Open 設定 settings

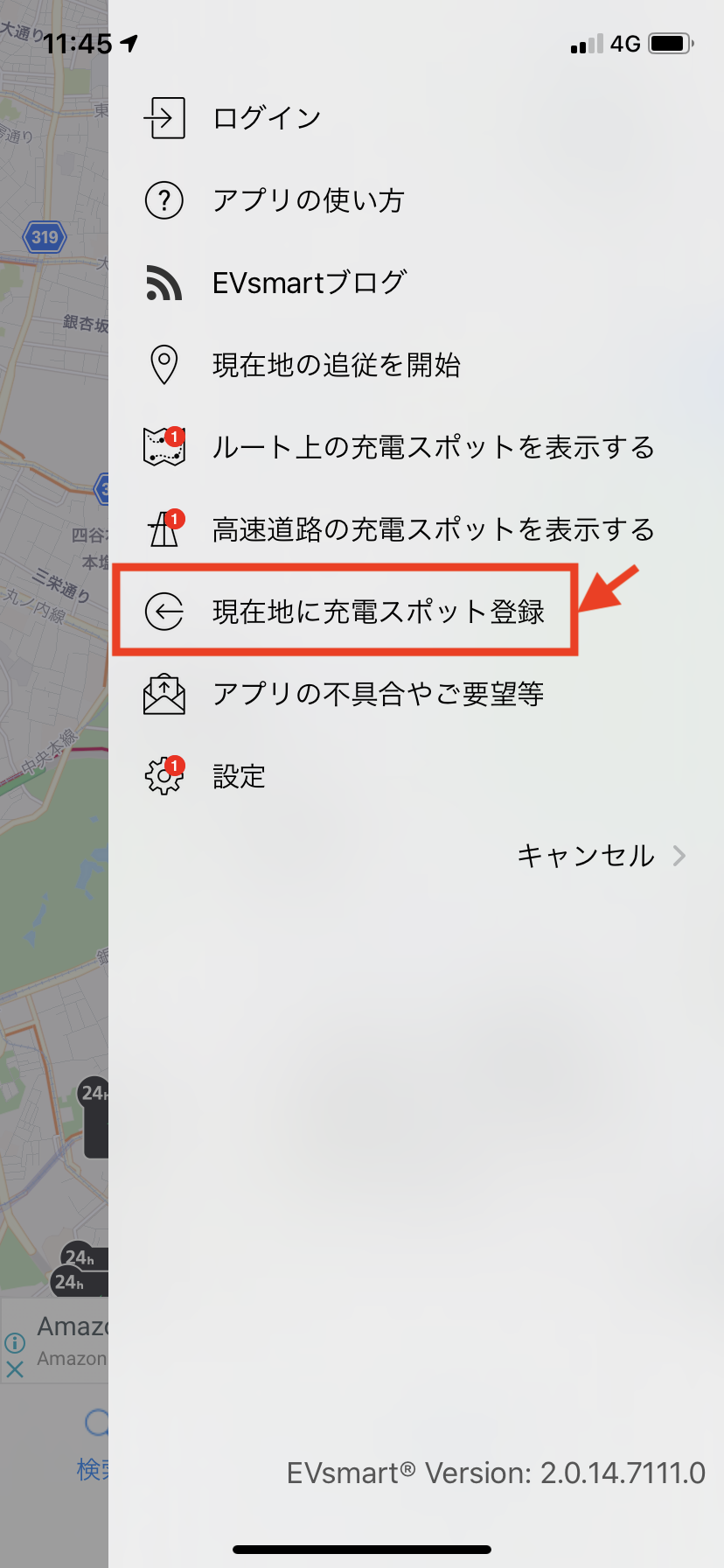click(x=239, y=776)
